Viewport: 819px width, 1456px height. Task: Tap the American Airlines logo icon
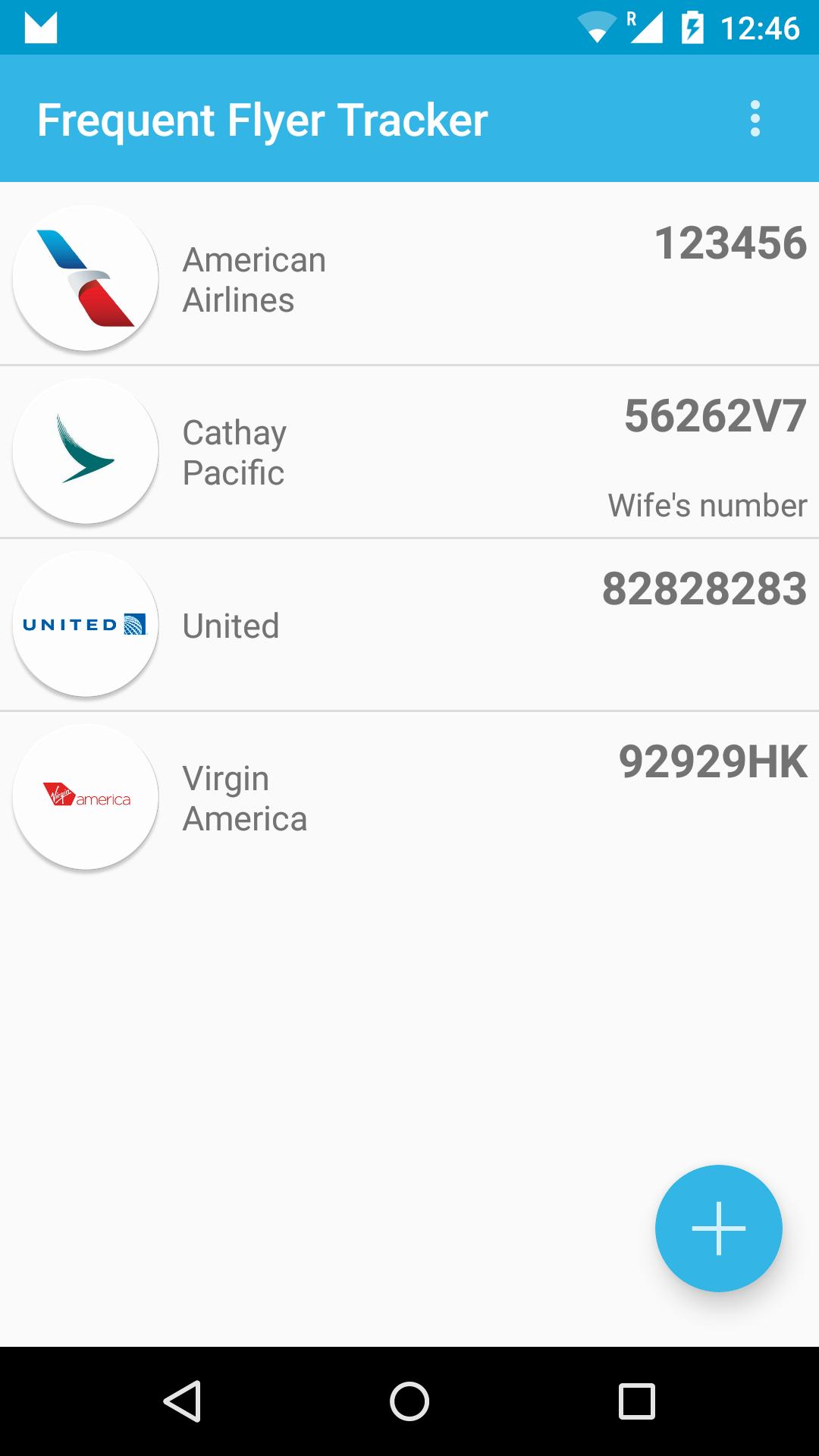[84, 278]
